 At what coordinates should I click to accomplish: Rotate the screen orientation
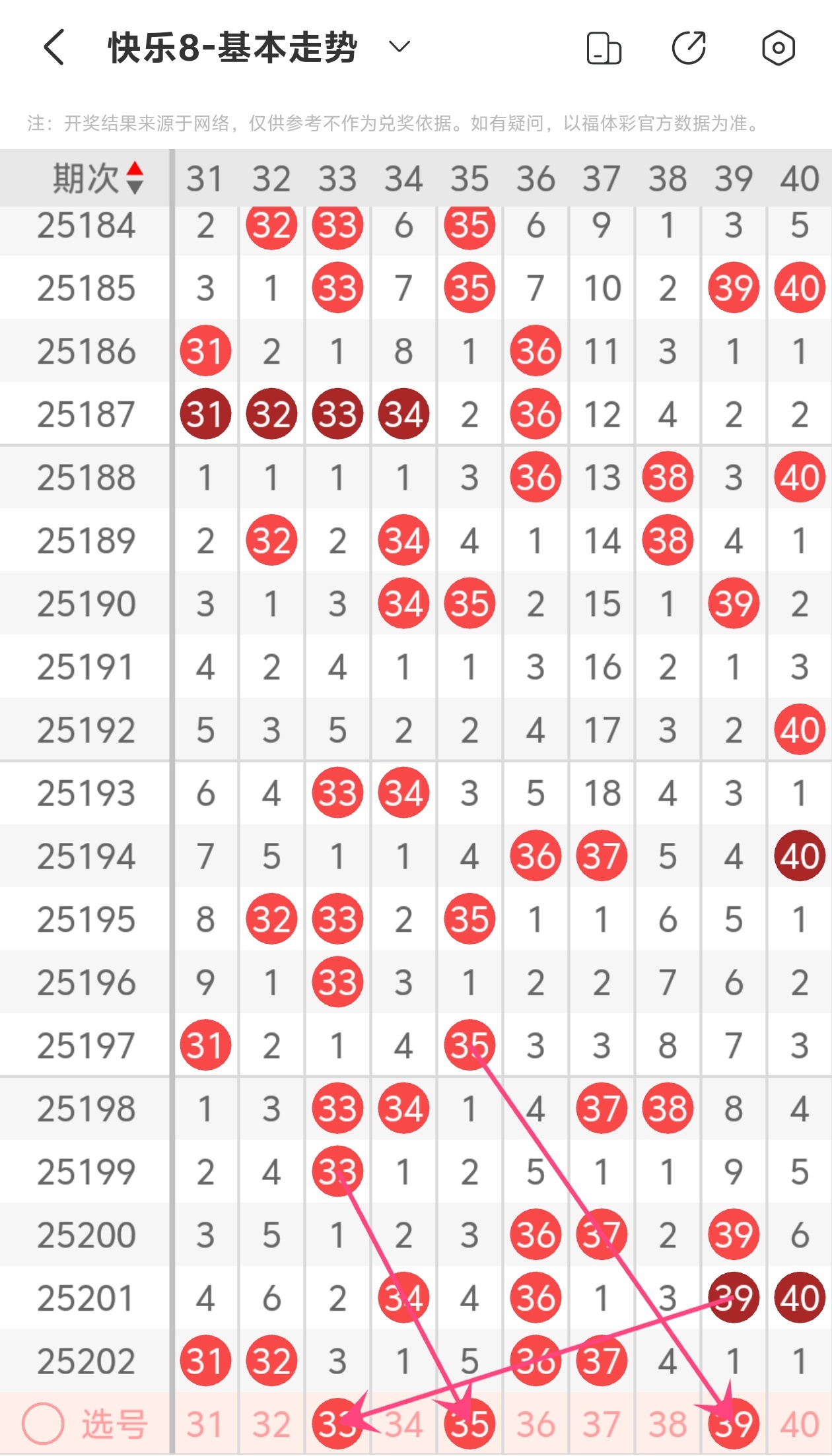[x=604, y=48]
